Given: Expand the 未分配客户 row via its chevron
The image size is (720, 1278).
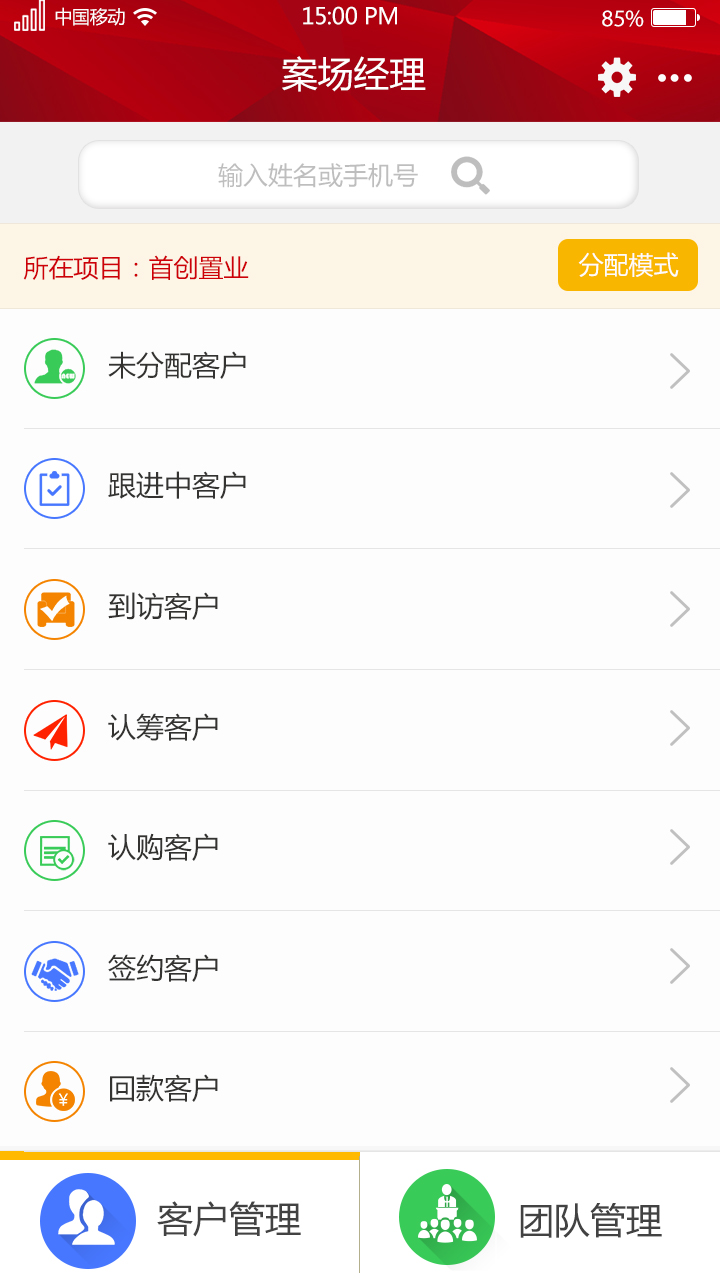Looking at the screenshot, I should (x=679, y=370).
